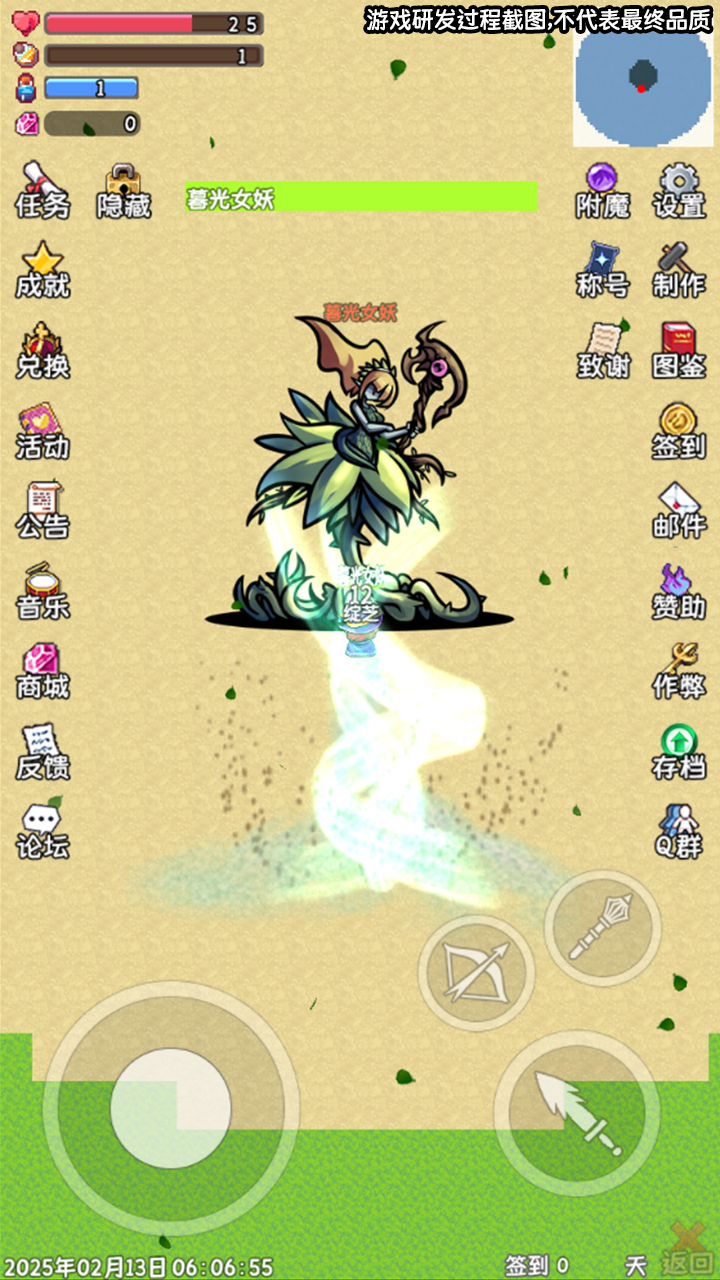Viewport: 720px width, 1280px height.
Task: Open 设置 settings
Action: [x=679, y=192]
